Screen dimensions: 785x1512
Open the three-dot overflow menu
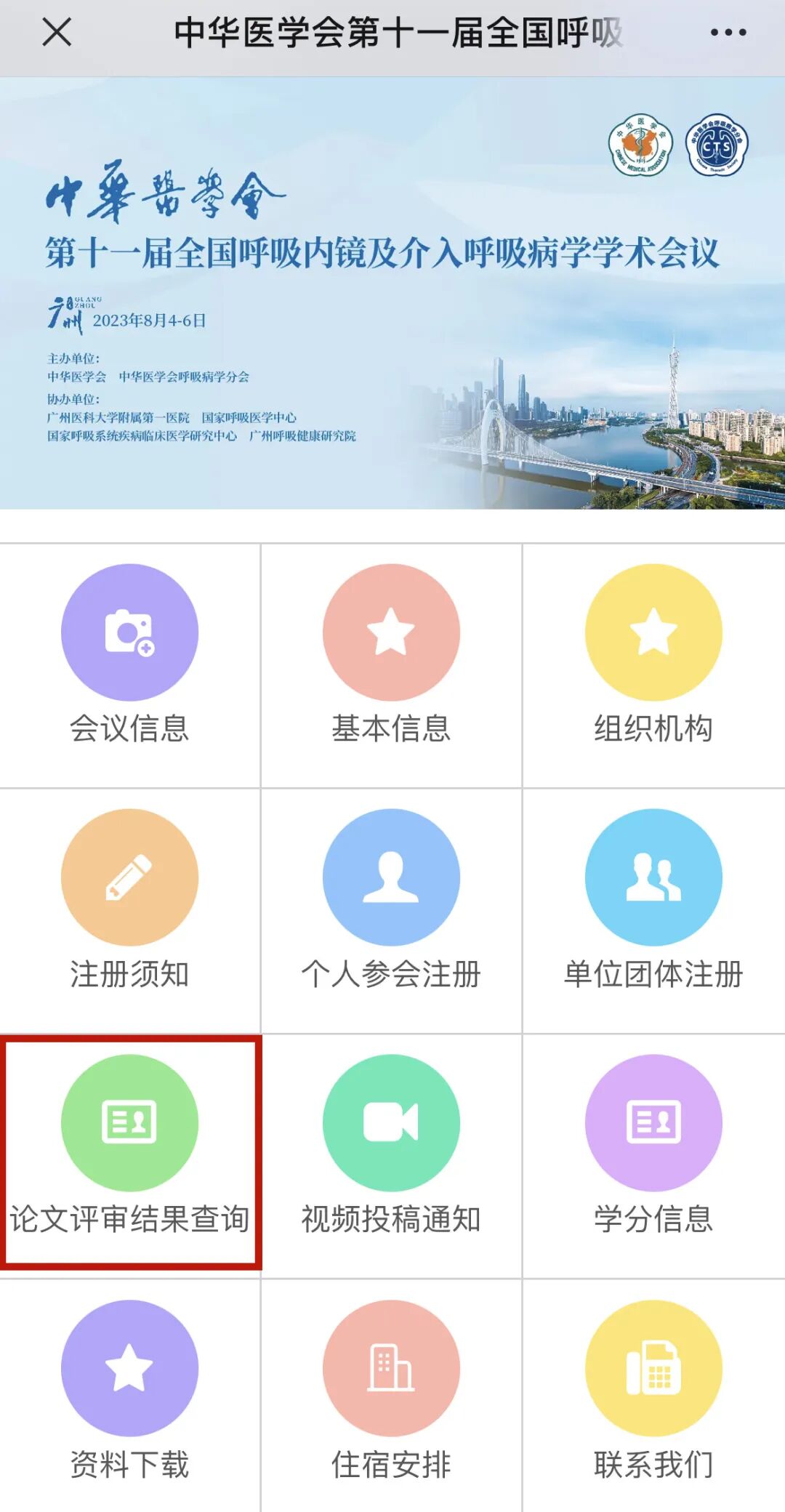[x=728, y=33]
